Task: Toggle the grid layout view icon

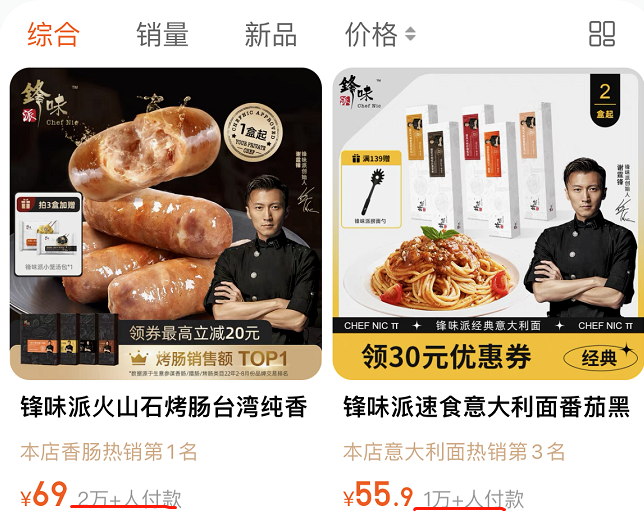Action: (602, 34)
